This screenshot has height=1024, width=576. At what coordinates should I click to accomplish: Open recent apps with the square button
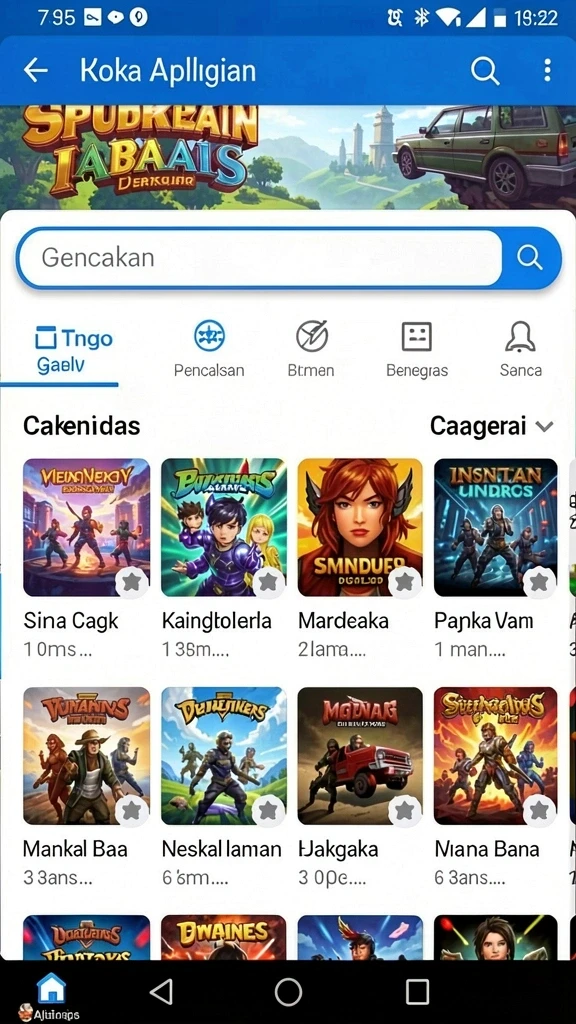pyautogui.click(x=417, y=992)
